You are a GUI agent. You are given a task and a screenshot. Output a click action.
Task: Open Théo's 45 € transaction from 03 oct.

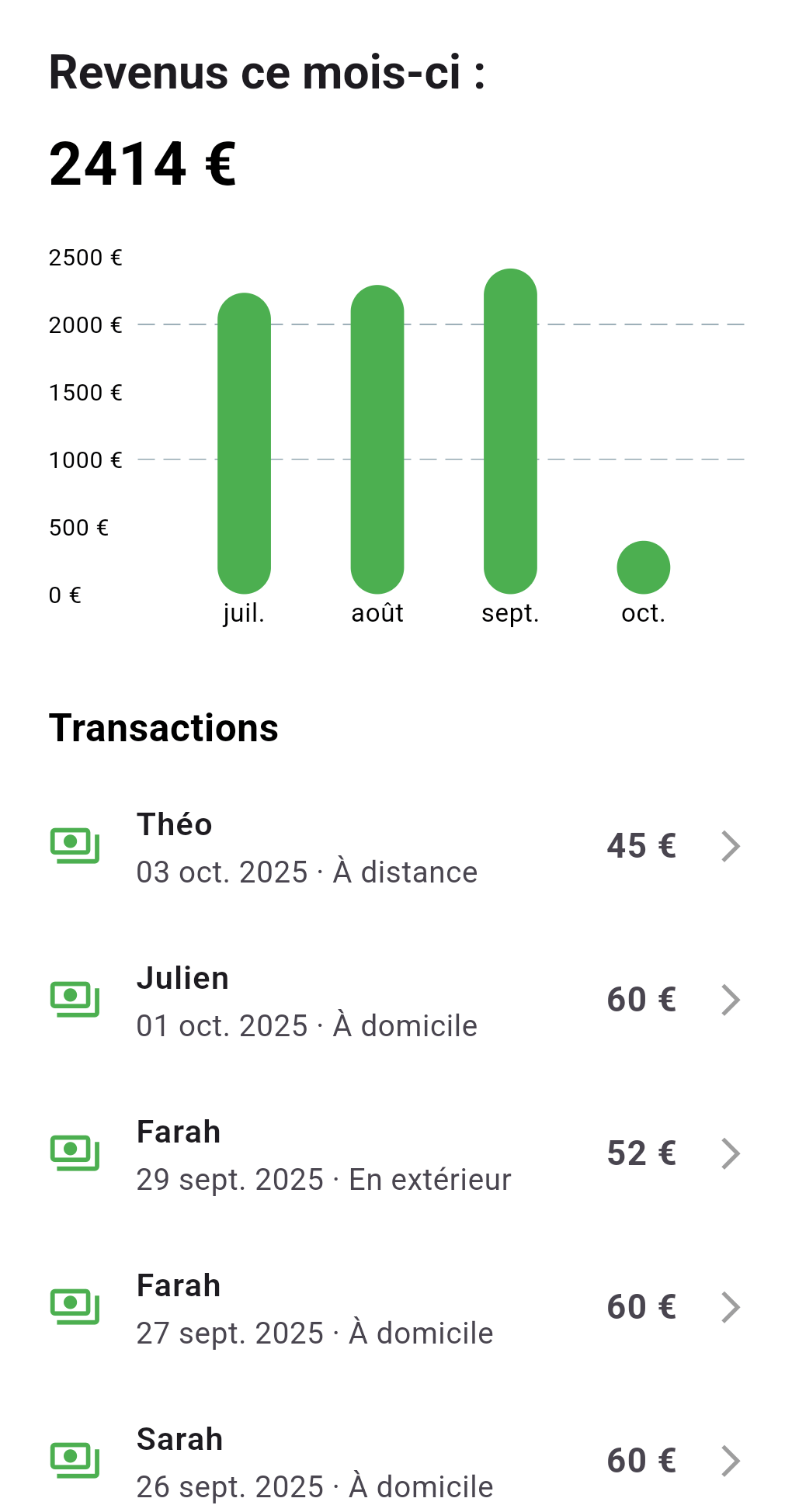[x=392, y=847]
